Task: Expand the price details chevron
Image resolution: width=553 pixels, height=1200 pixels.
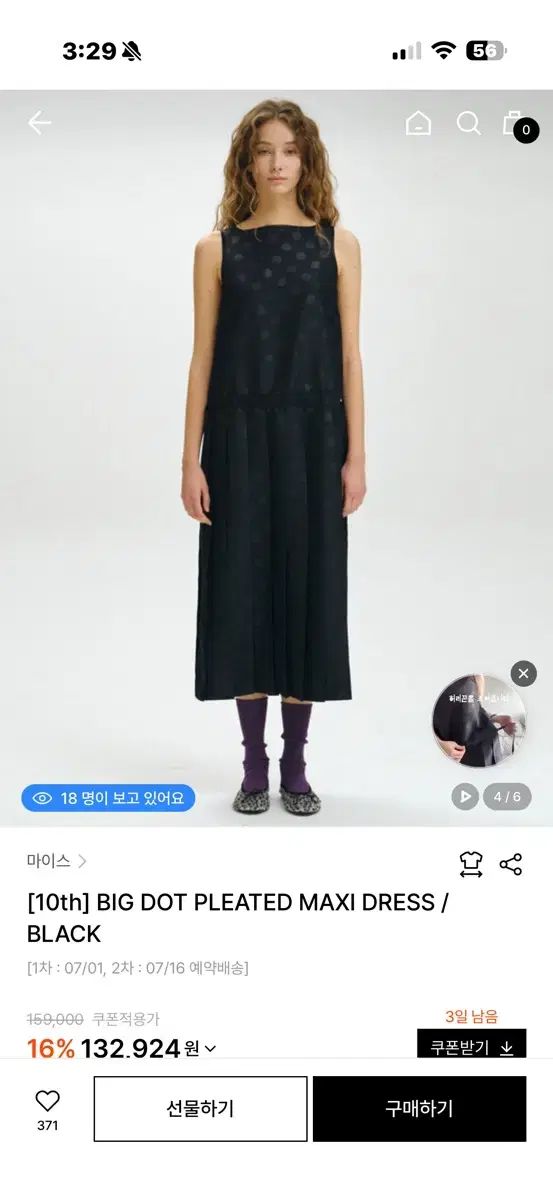Action: coord(210,1049)
